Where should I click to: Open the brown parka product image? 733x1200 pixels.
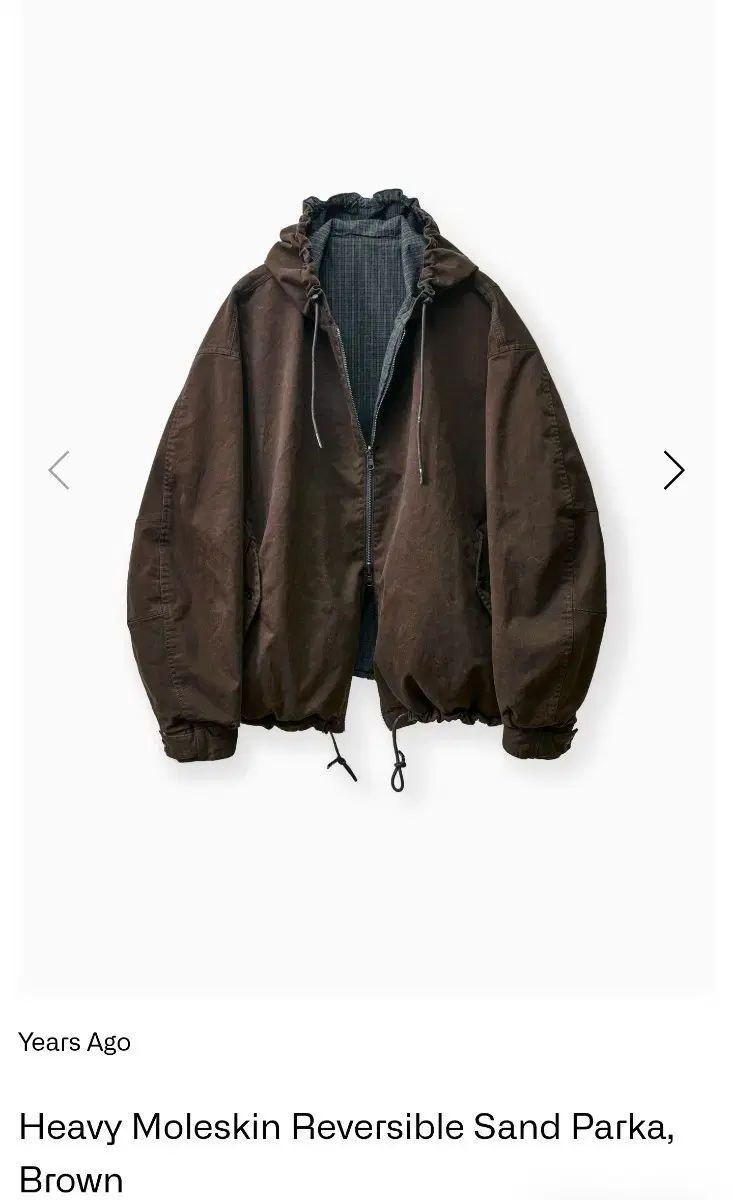click(367, 480)
